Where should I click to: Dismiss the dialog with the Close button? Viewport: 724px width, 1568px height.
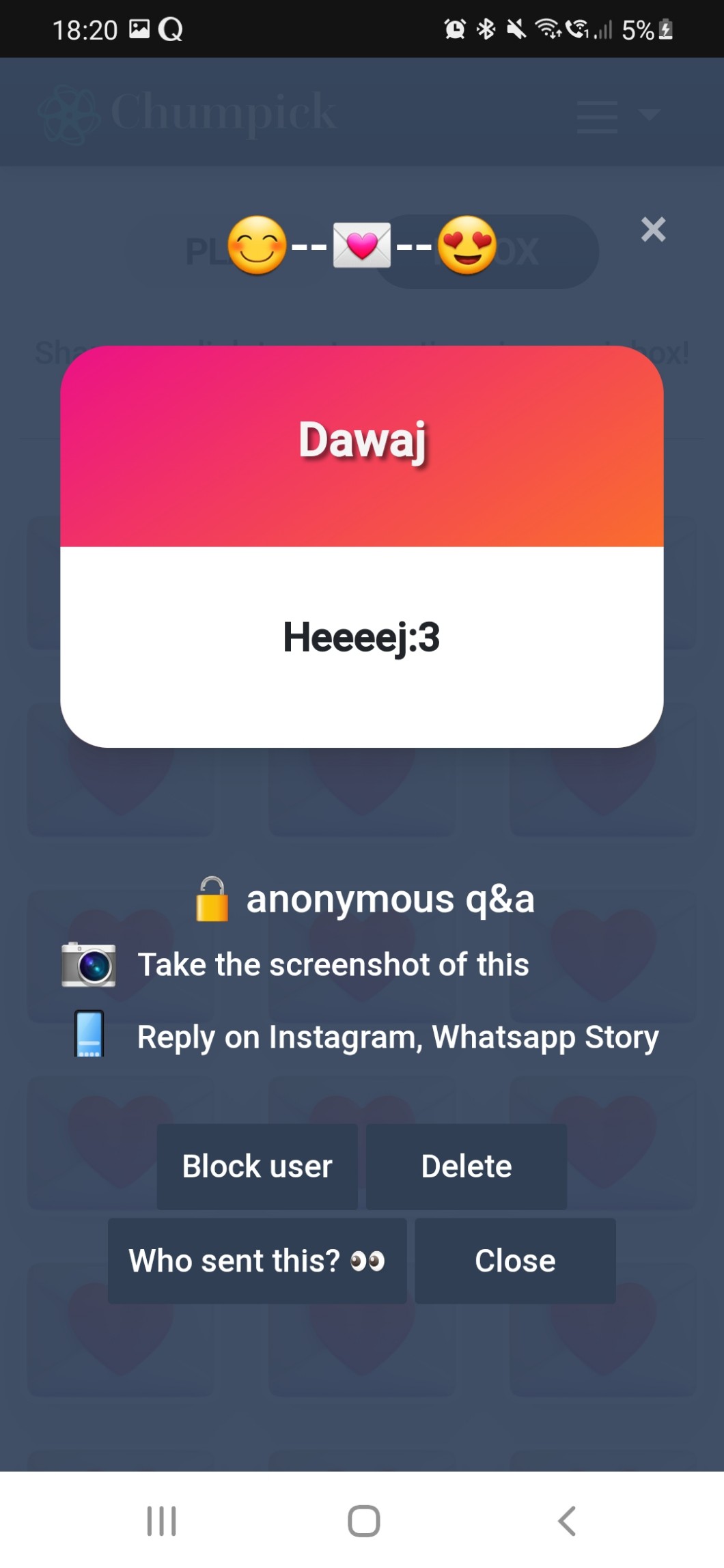[515, 1260]
